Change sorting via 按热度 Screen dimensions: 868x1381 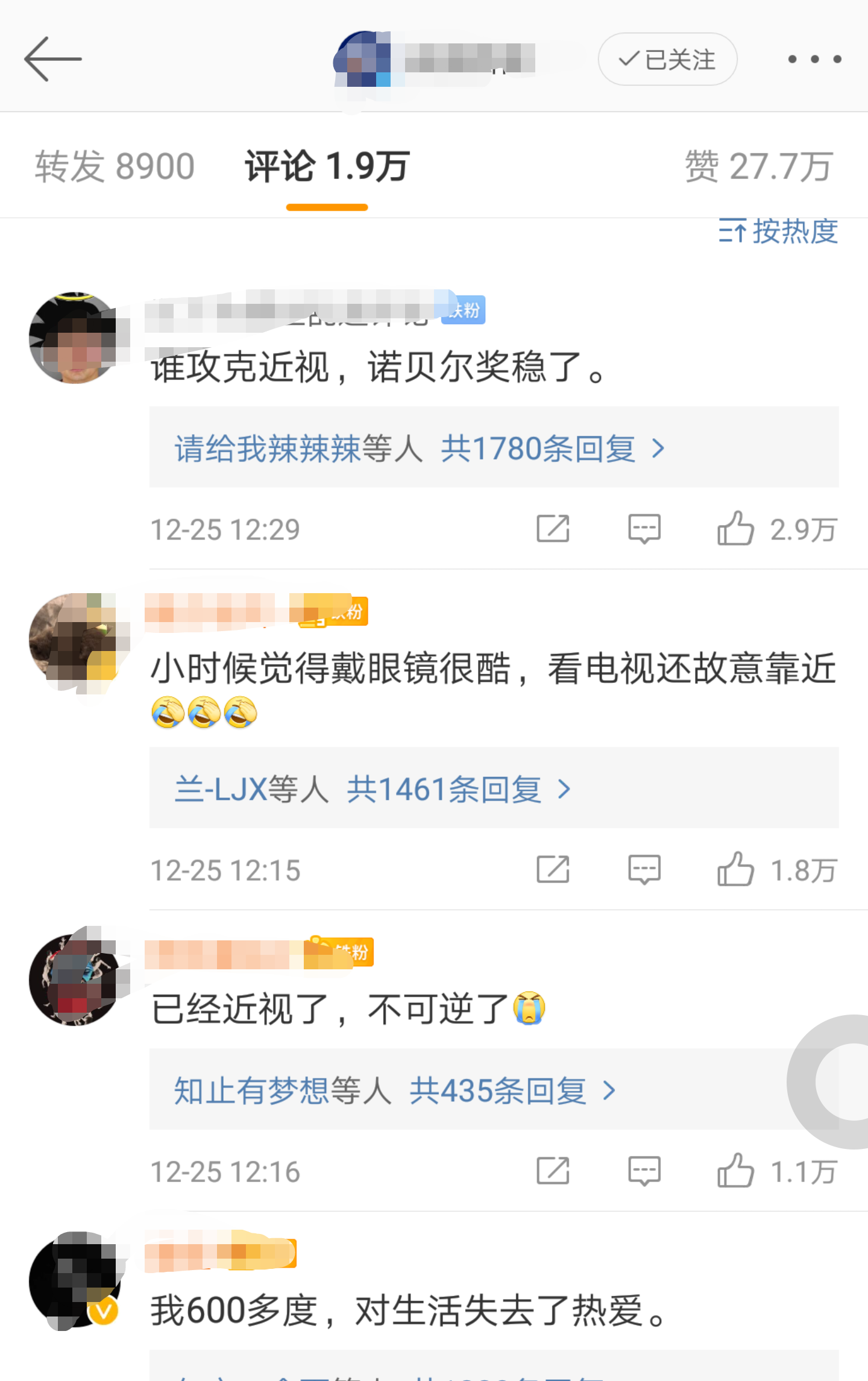pyautogui.click(x=778, y=231)
